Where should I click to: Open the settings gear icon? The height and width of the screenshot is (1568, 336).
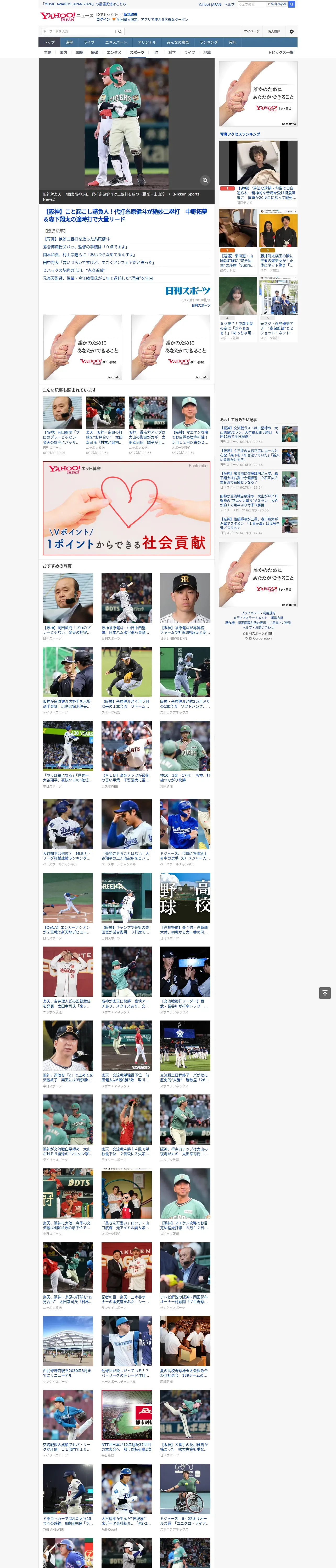292,31
